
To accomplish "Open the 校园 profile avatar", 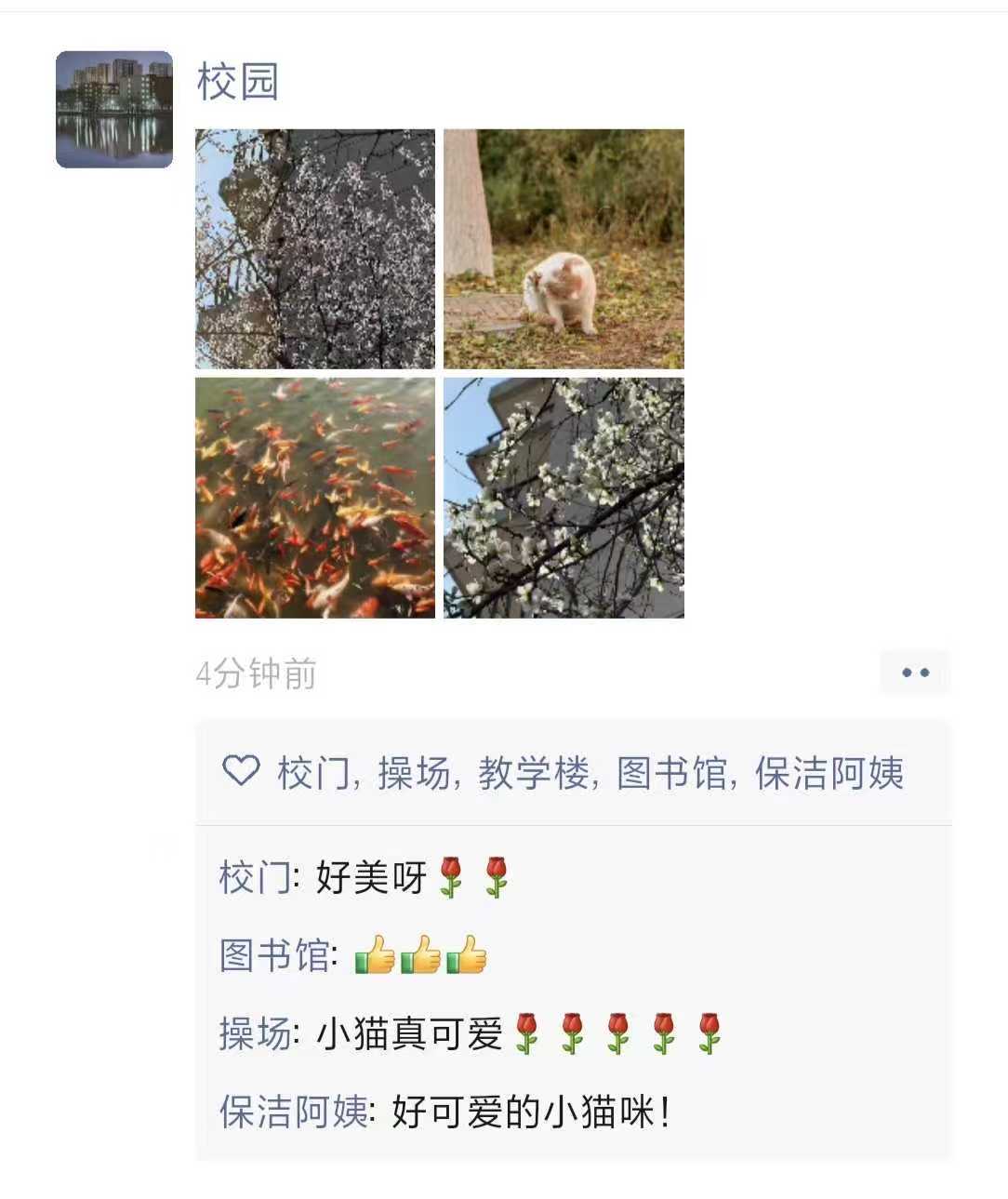I will pos(114,110).
